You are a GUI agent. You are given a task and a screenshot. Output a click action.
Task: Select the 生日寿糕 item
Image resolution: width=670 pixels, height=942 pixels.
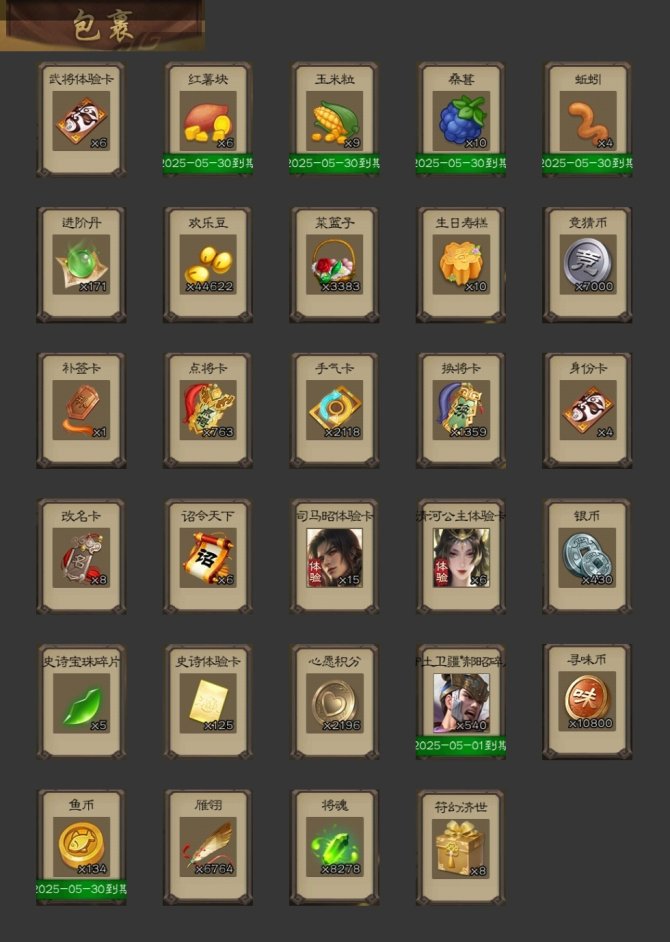click(x=461, y=265)
